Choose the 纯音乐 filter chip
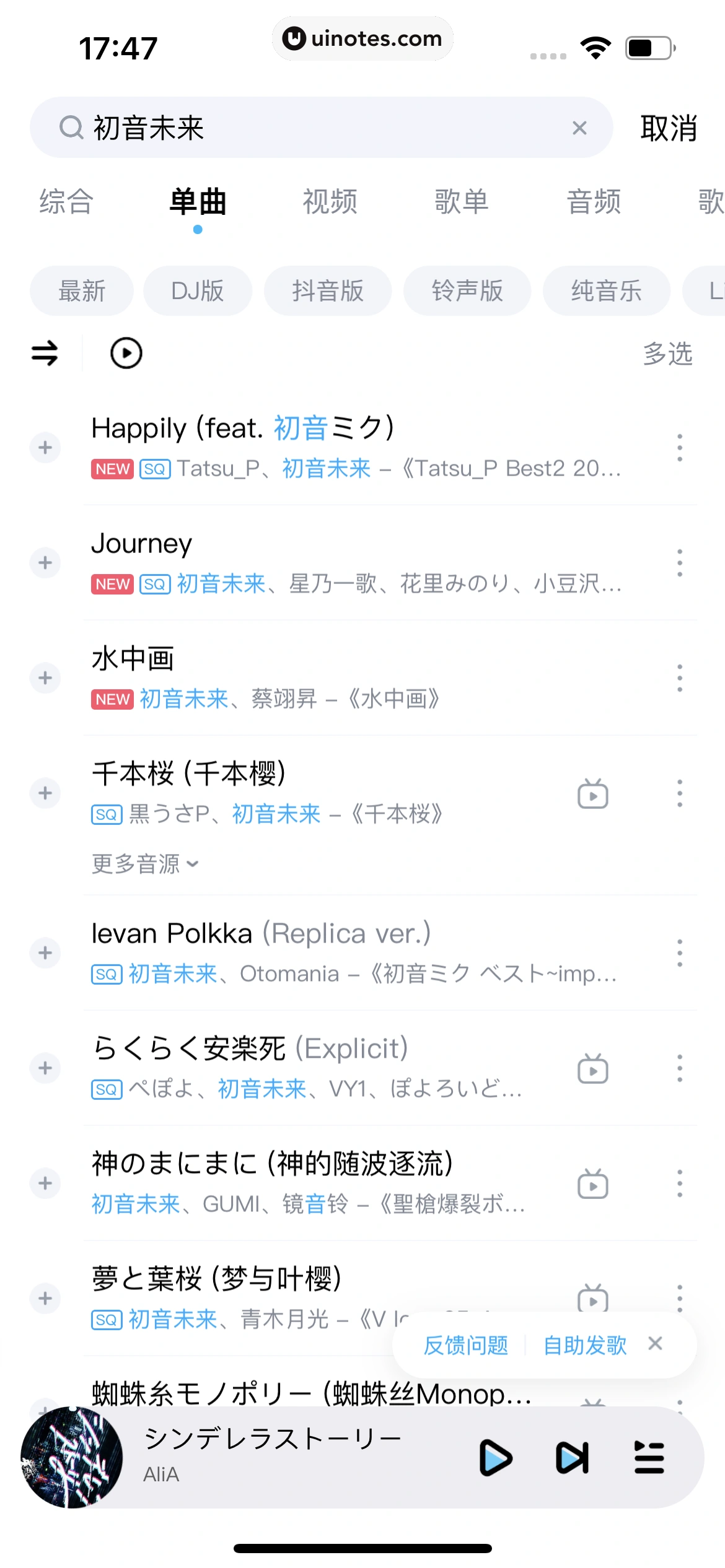Viewport: 725px width, 1568px height. (x=606, y=290)
